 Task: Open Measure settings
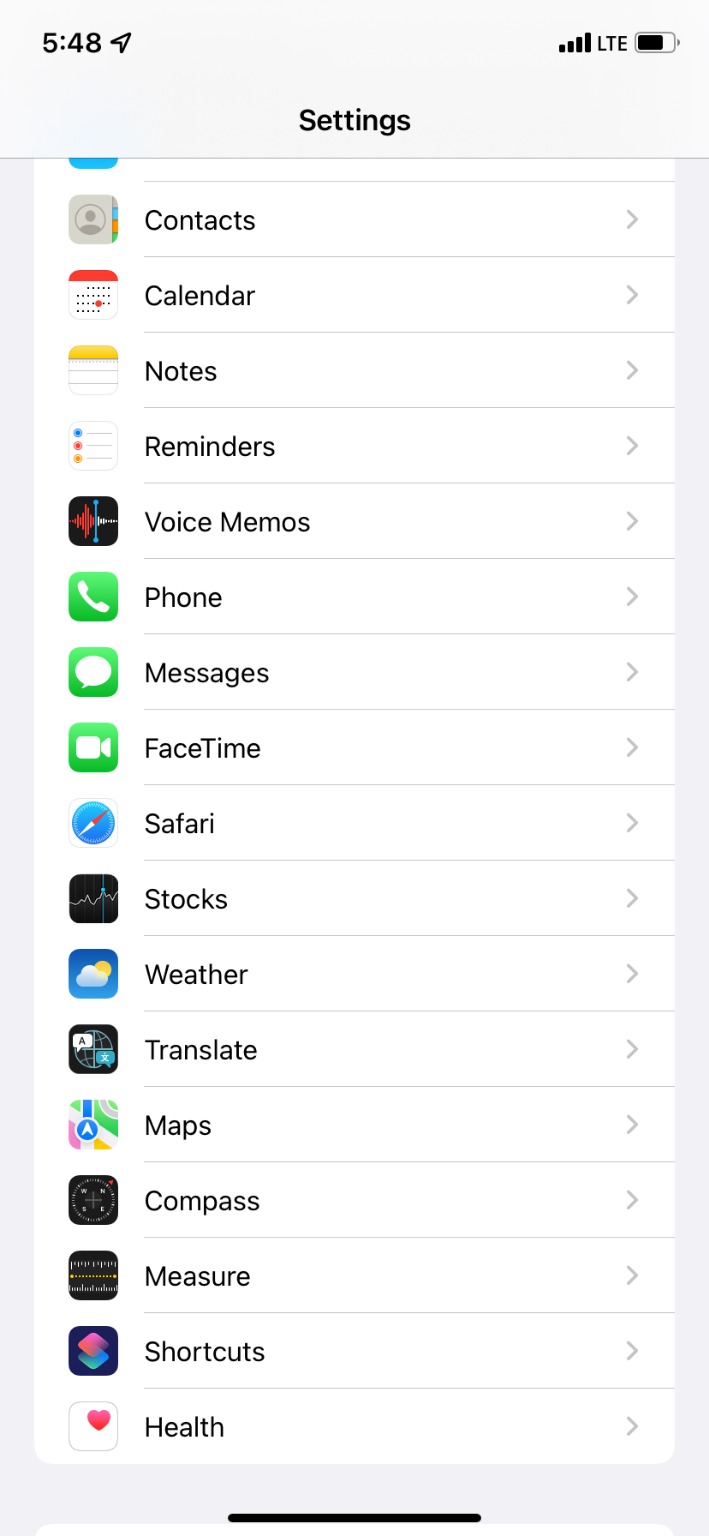click(x=354, y=1277)
